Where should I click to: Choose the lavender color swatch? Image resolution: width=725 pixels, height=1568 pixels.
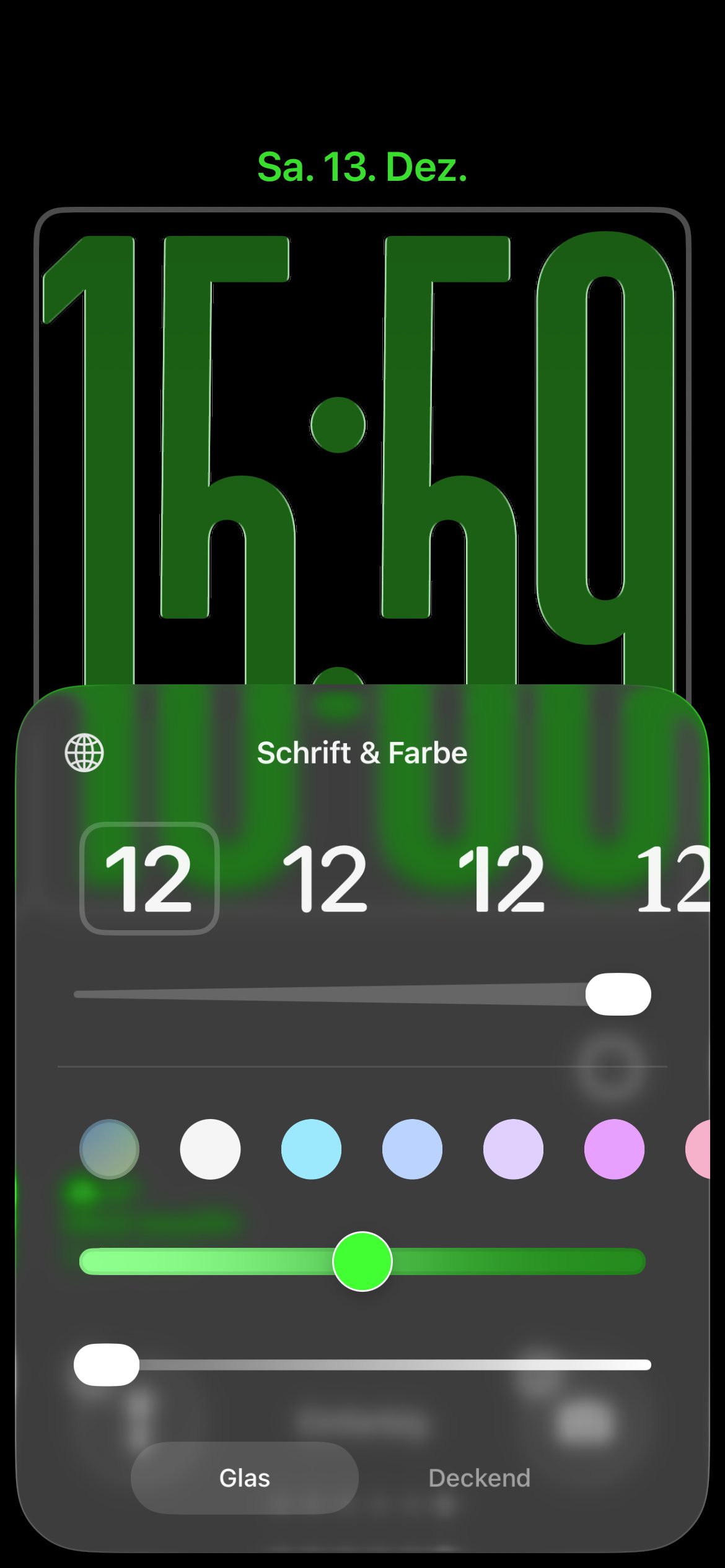pos(513,1149)
